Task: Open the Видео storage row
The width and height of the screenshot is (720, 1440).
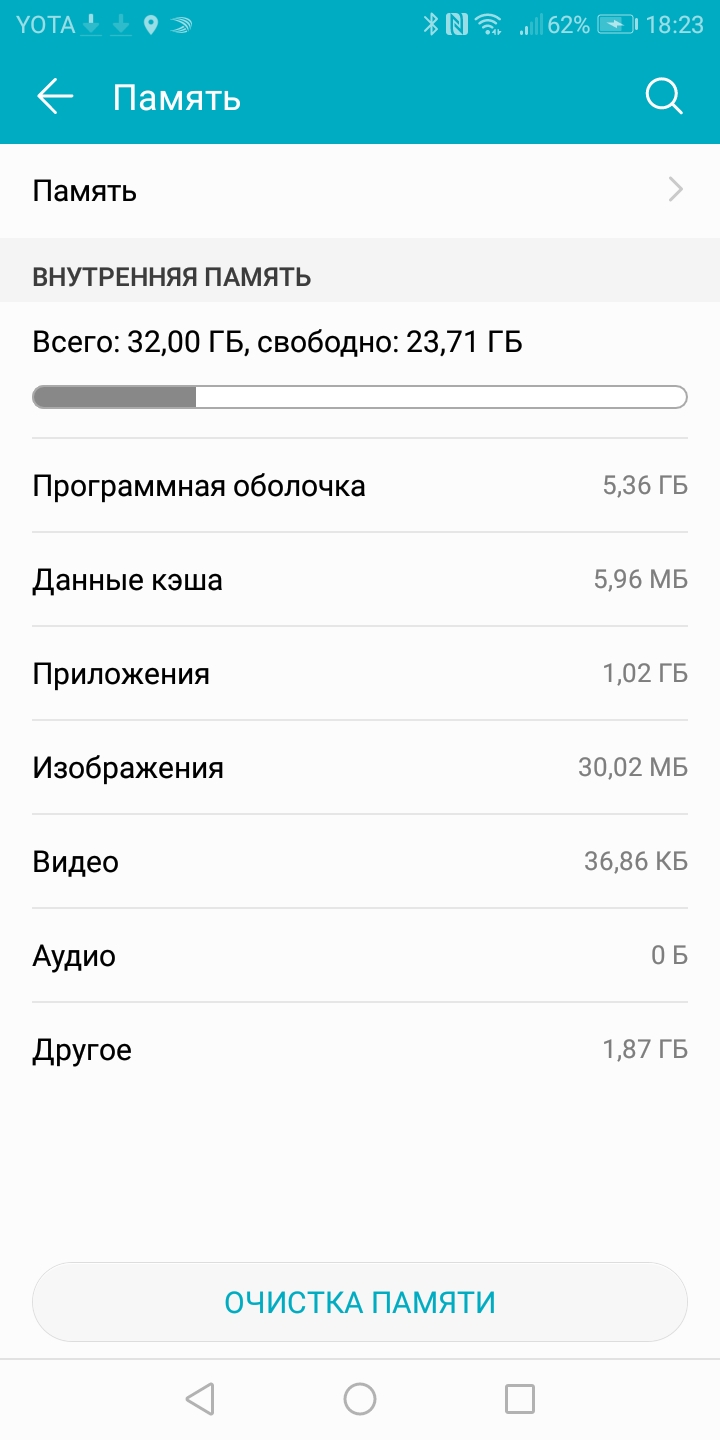Action: pos(360,862)
